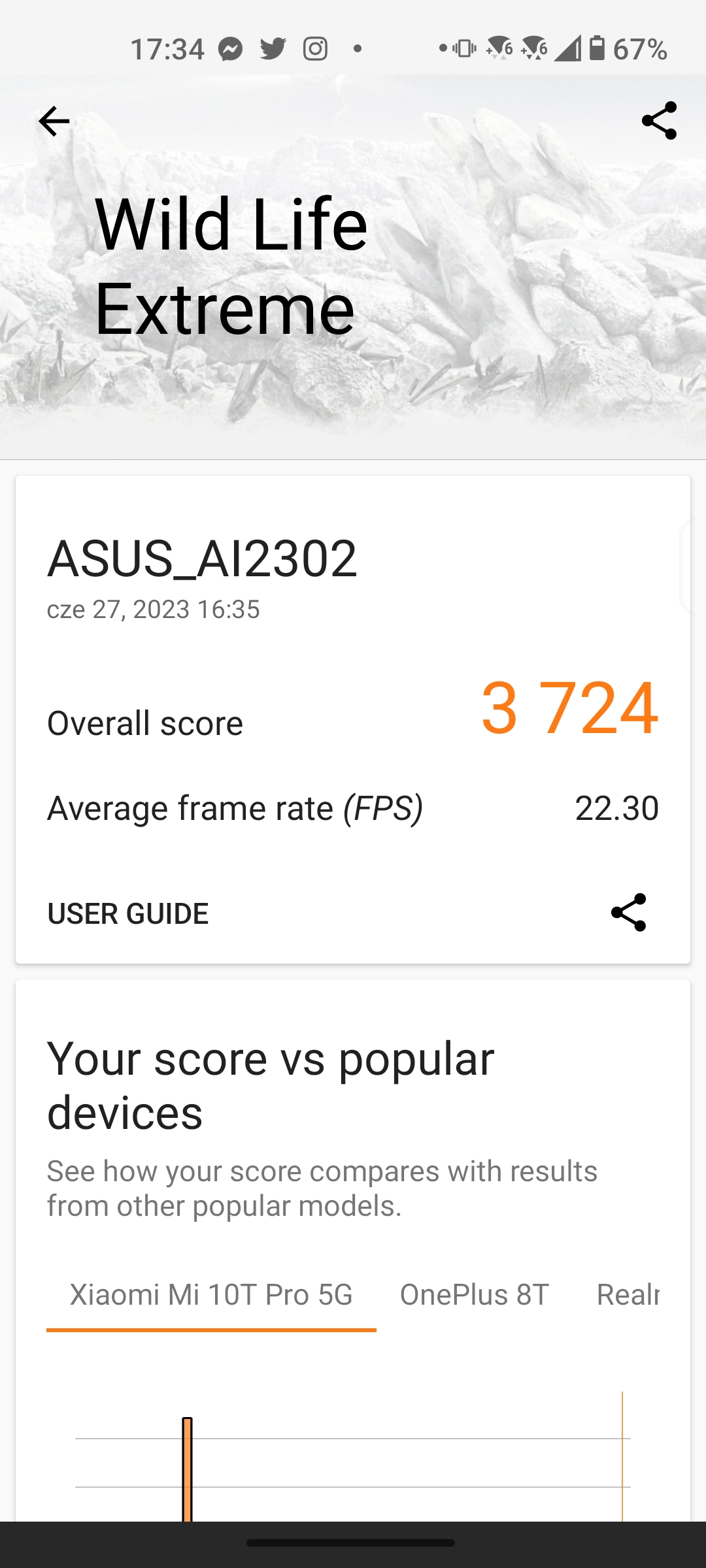Image resolution: width=706 pixels, height=1568 pixels.
Task: Select the Xiaomi Mi 10T Pro 5G tab
Action: (x=211, y=1295)
